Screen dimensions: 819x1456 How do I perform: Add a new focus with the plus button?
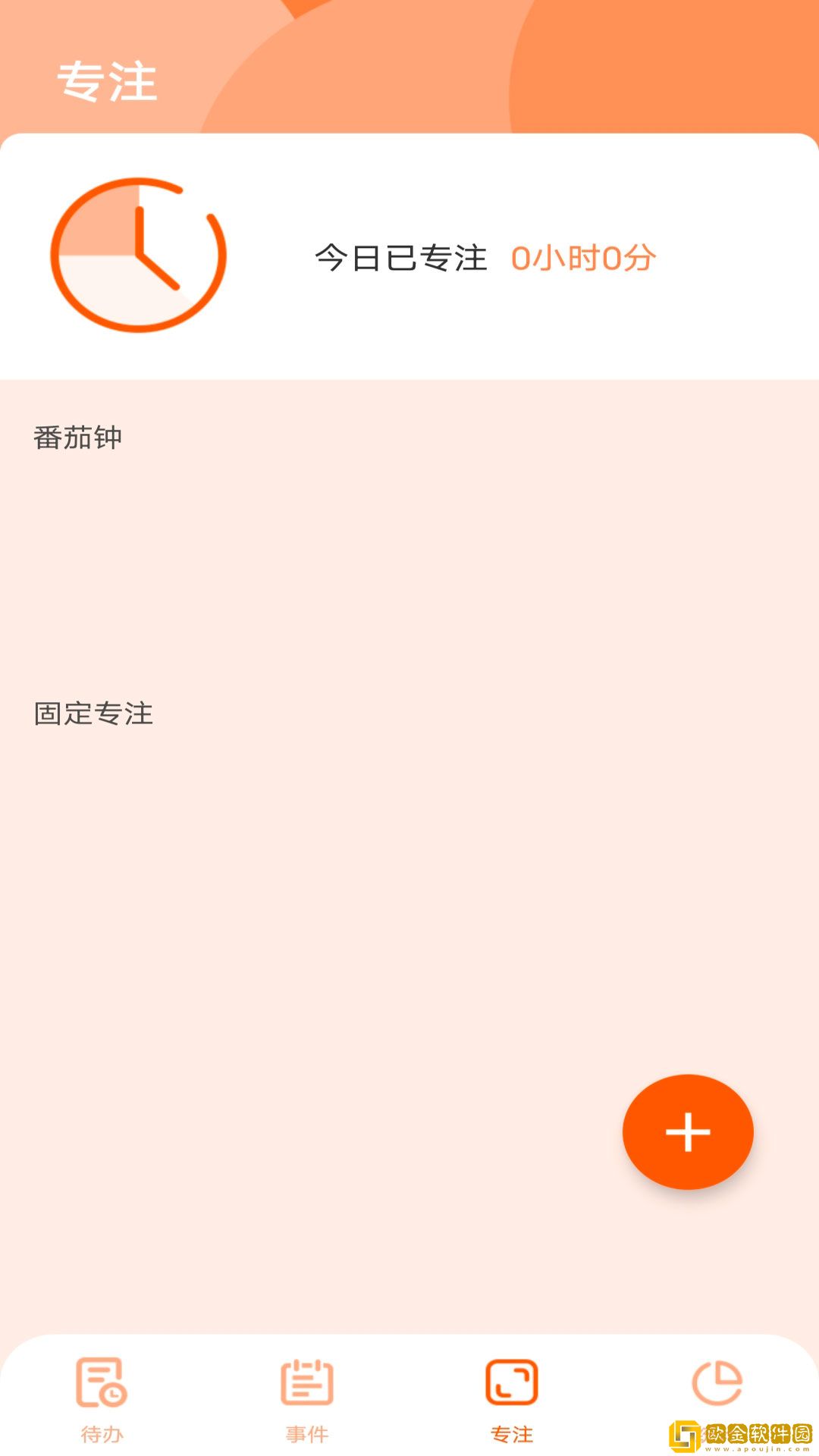coord(688,1131)
